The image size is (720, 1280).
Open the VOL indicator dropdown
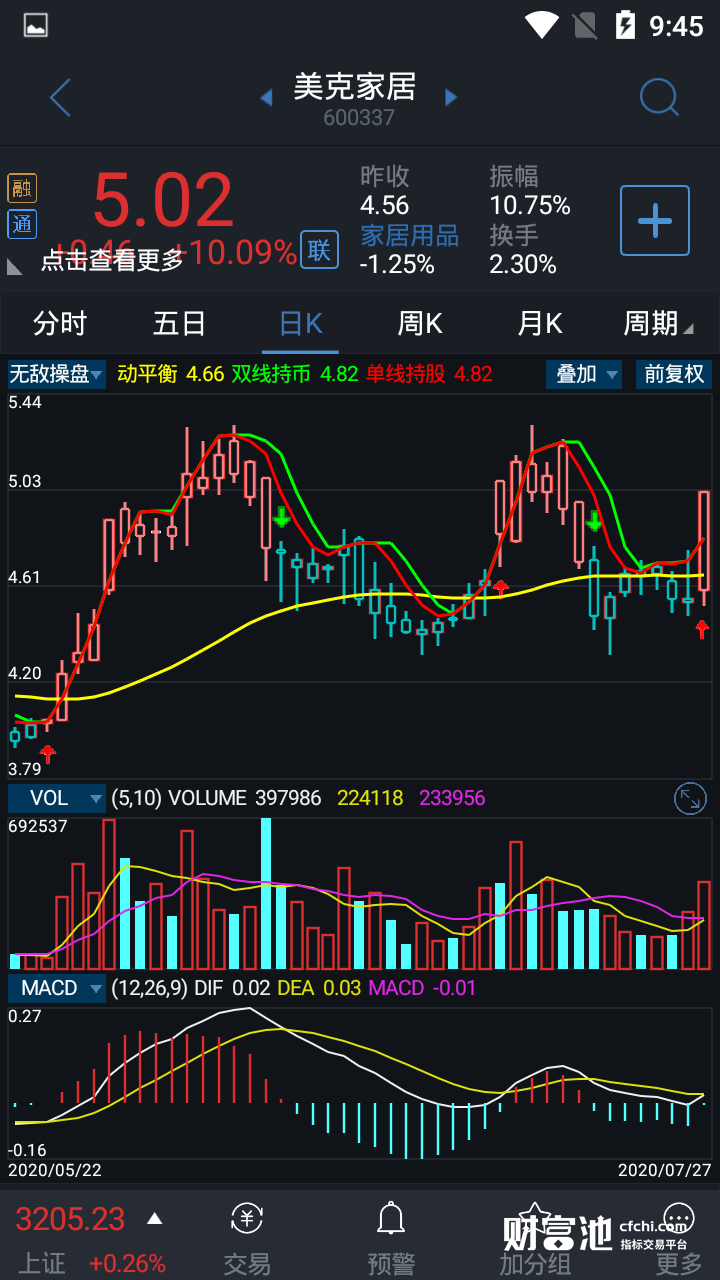pos(56,798)
